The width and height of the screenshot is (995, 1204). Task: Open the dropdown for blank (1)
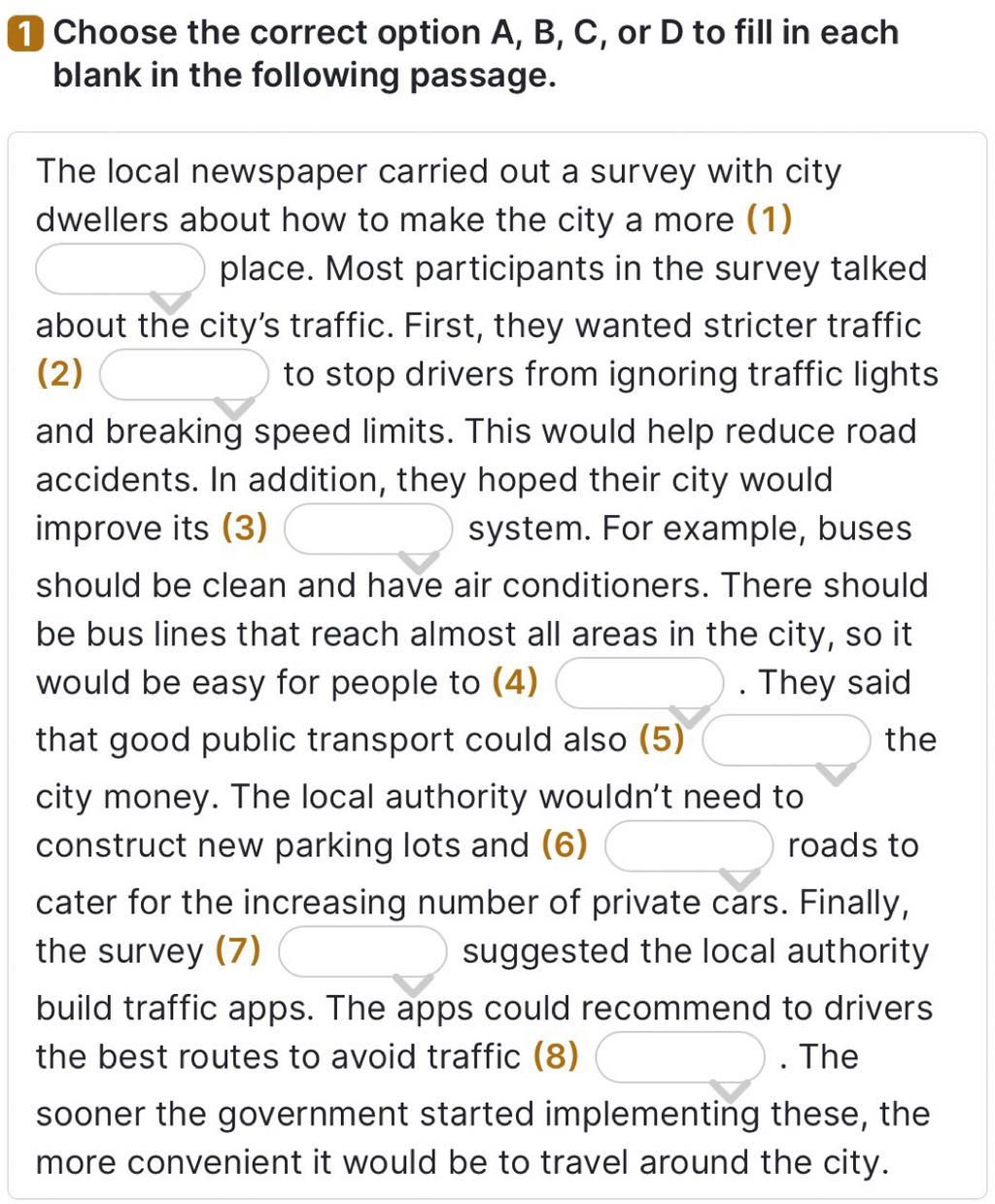pos(120,270)
